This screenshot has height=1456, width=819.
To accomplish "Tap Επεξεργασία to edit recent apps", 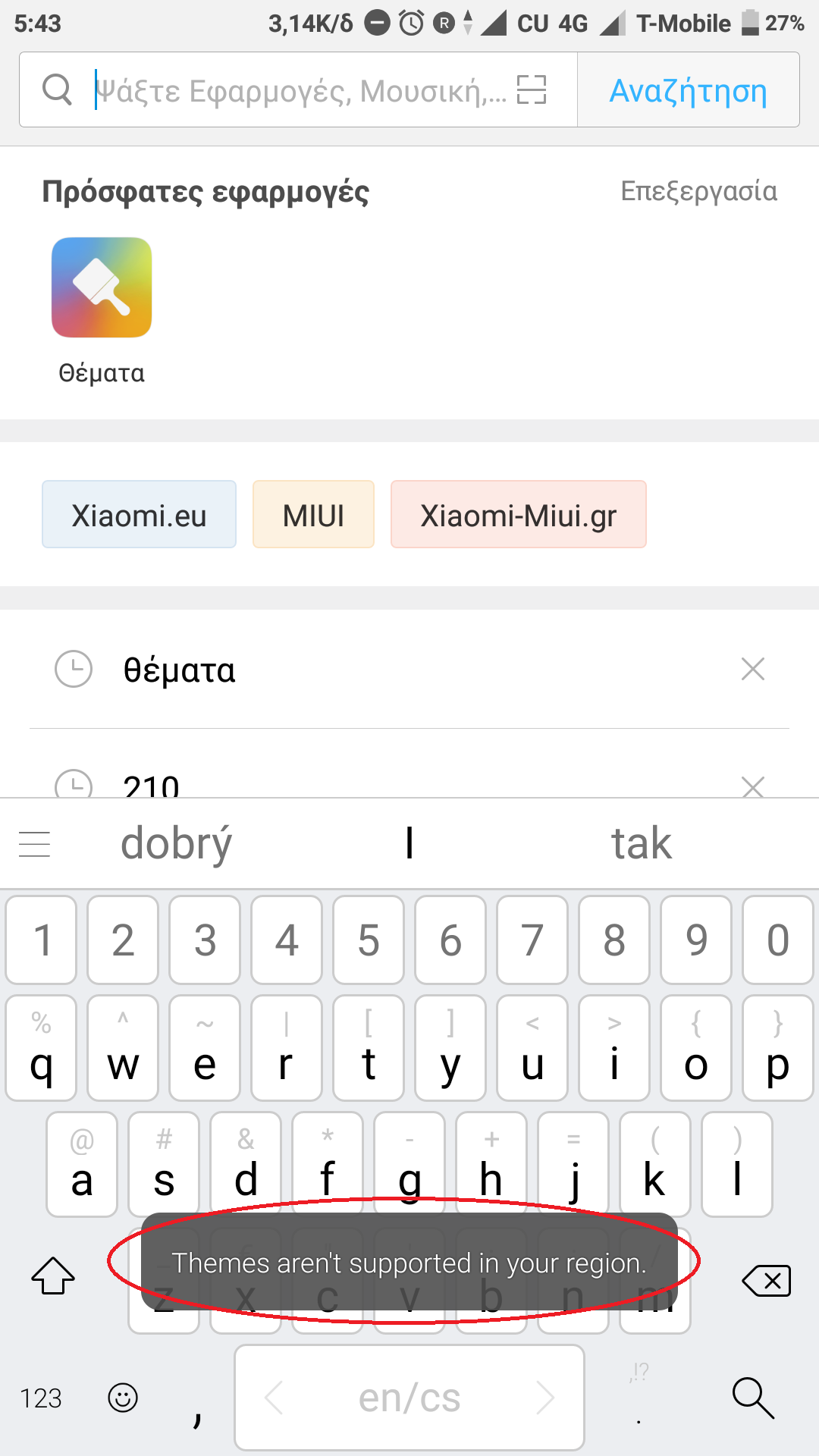I will click(698, 191).
